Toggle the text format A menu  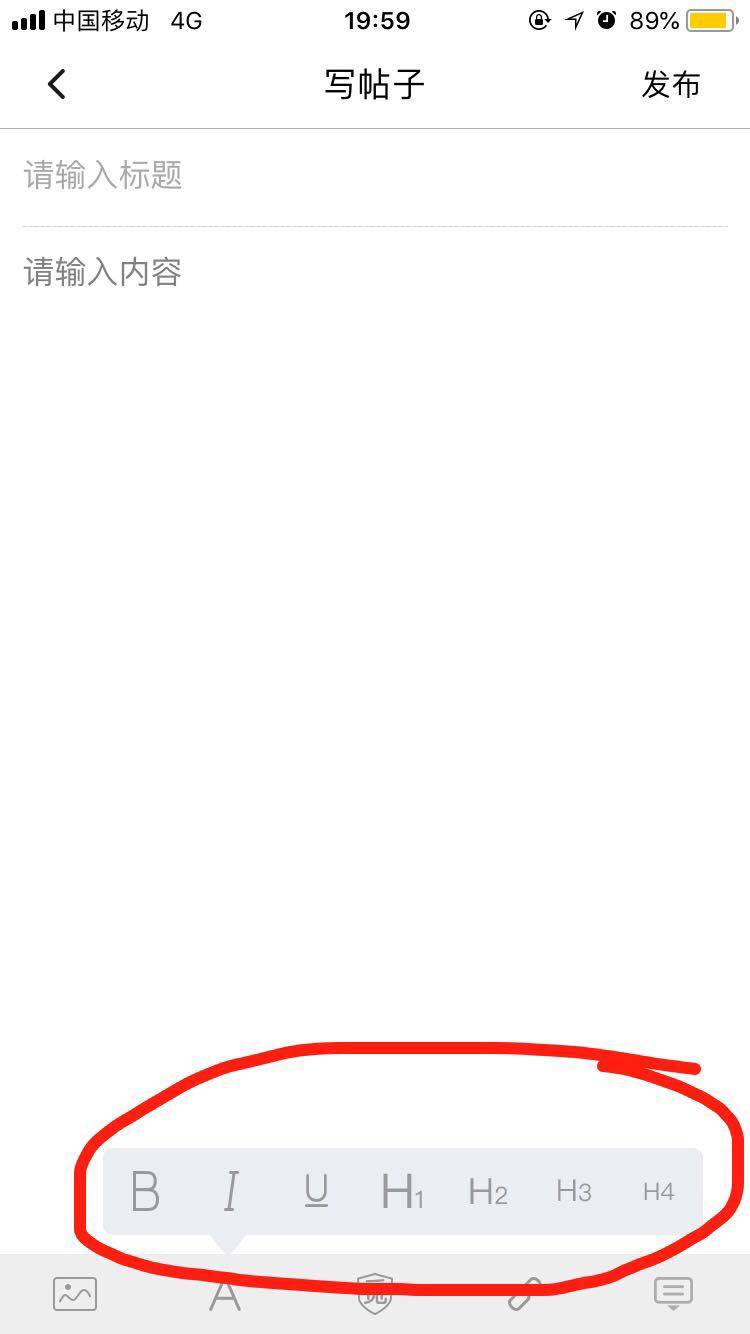pyautogui.click(x=225, y=1294)
